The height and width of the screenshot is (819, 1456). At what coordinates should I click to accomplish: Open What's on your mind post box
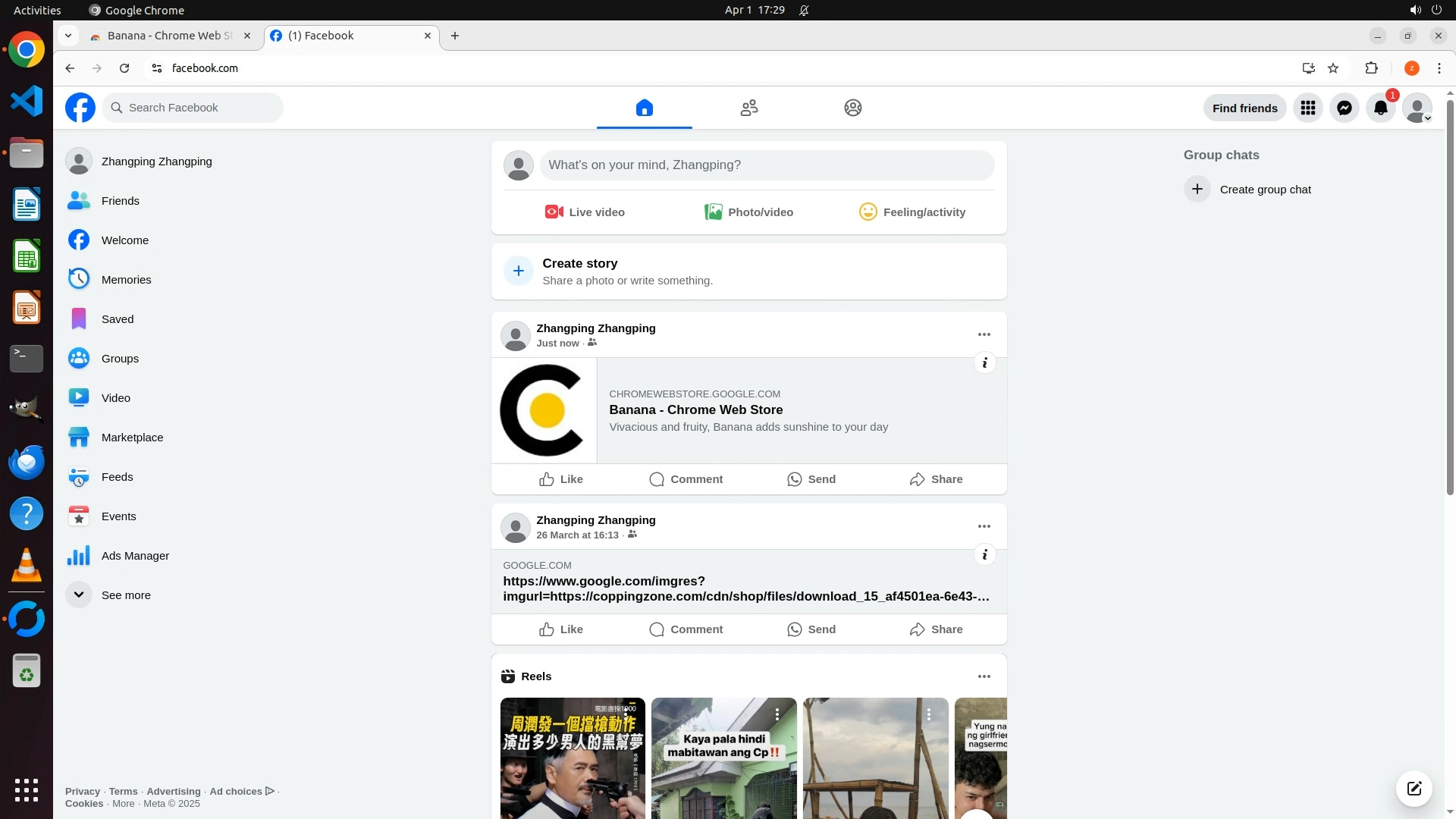[767, 165]
